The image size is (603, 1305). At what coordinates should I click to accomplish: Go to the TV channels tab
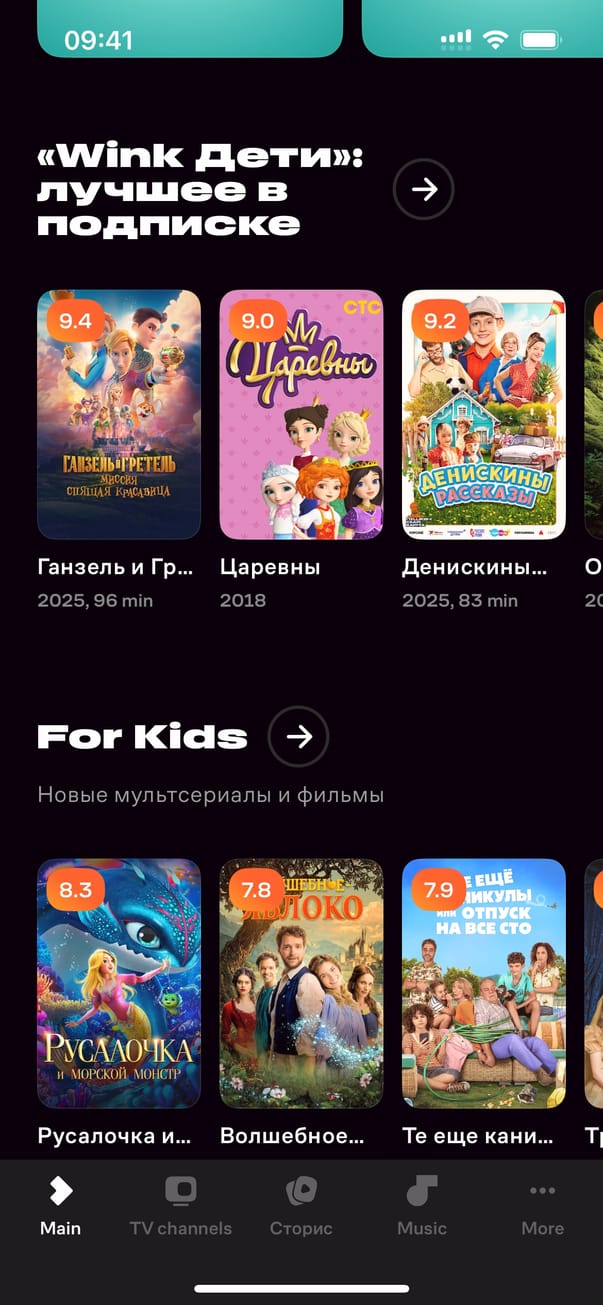click(x=180, y=1205)
